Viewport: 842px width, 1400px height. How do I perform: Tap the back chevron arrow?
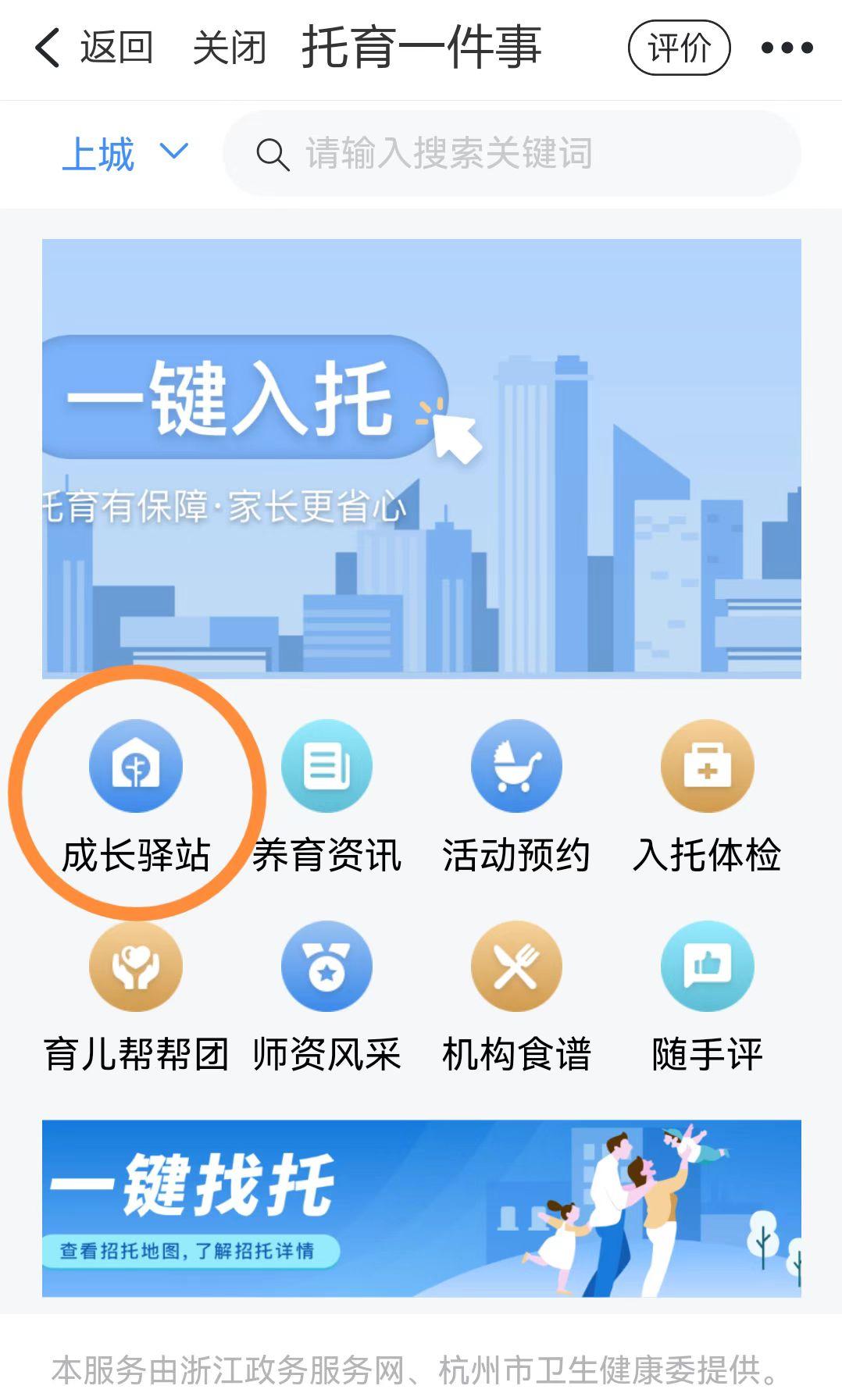(x=48, y=48)
